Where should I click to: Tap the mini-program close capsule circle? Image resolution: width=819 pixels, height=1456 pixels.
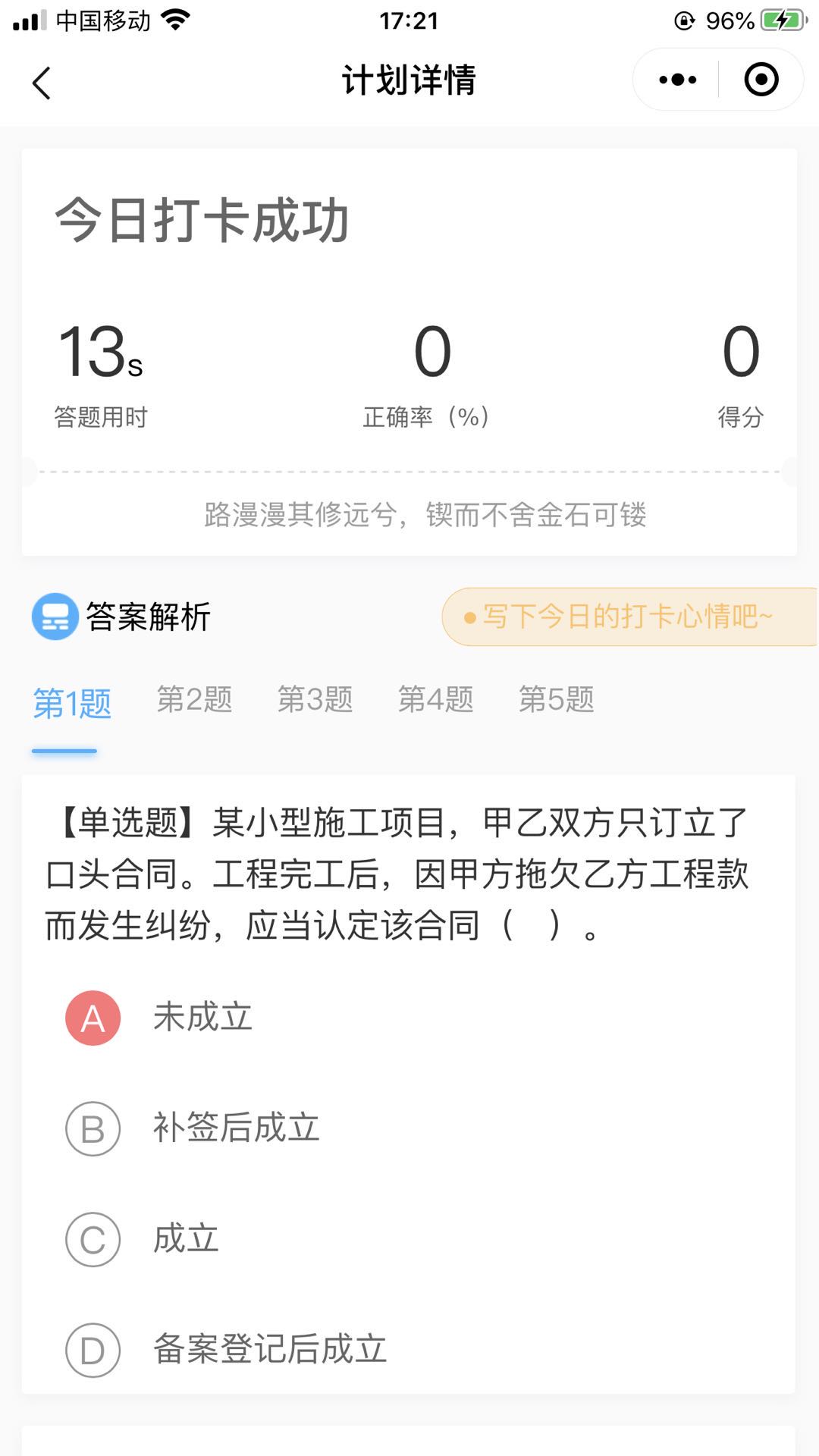761,79
